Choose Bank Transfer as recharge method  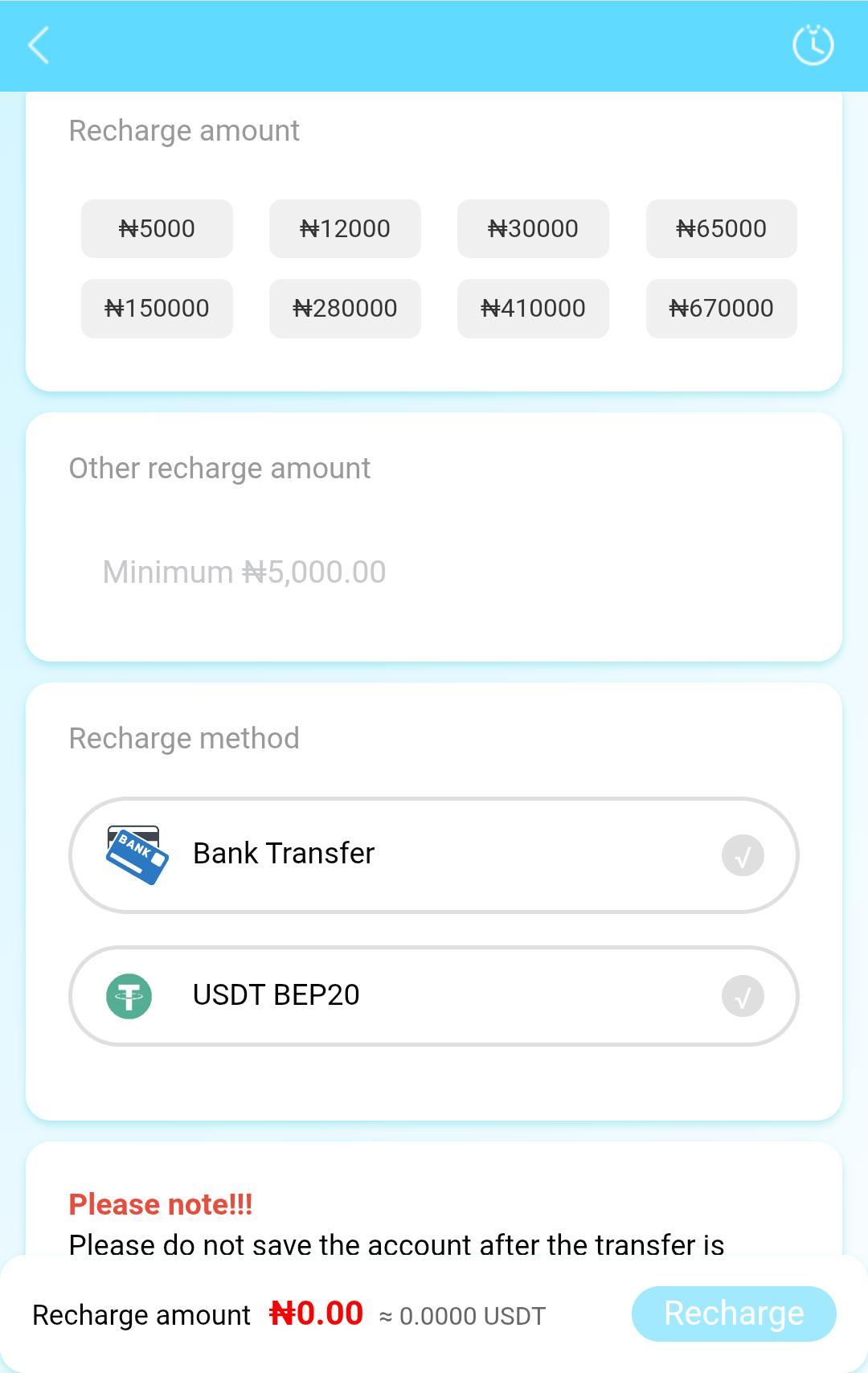pos(434,855)
